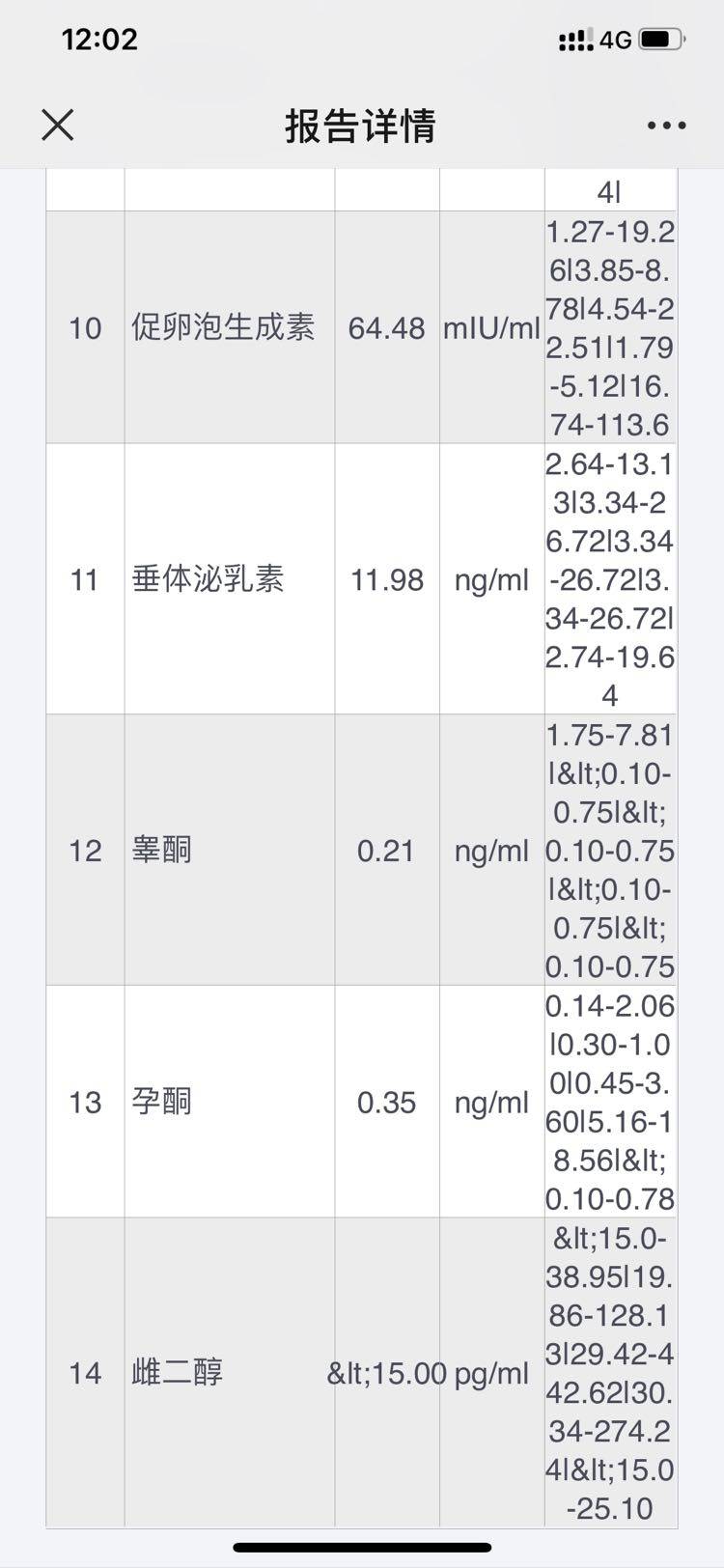Close the report details page
Image resolution: width=724 pixels, height=1568 pixels.
58,125
